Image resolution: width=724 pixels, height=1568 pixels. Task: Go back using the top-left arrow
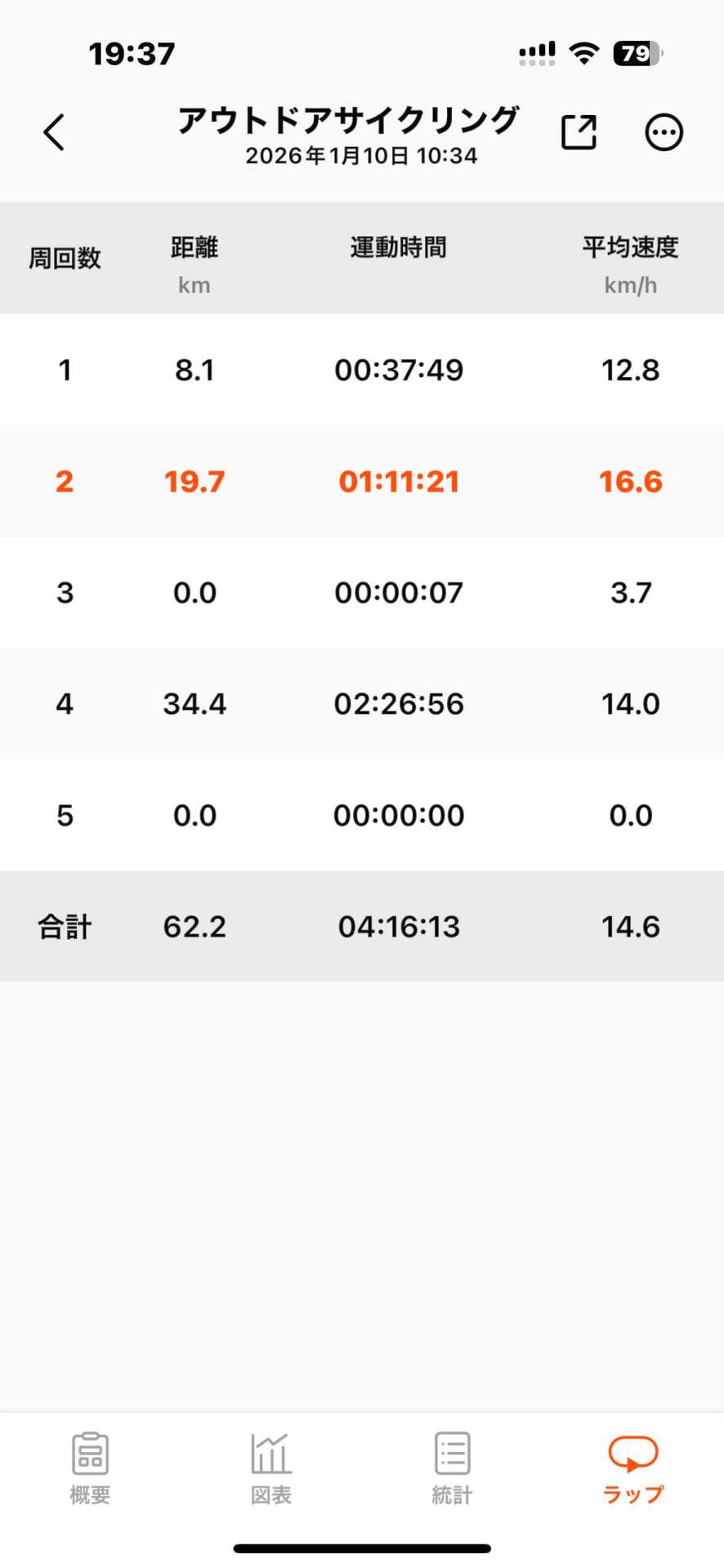pyautogui.click(x=54, y=132)
